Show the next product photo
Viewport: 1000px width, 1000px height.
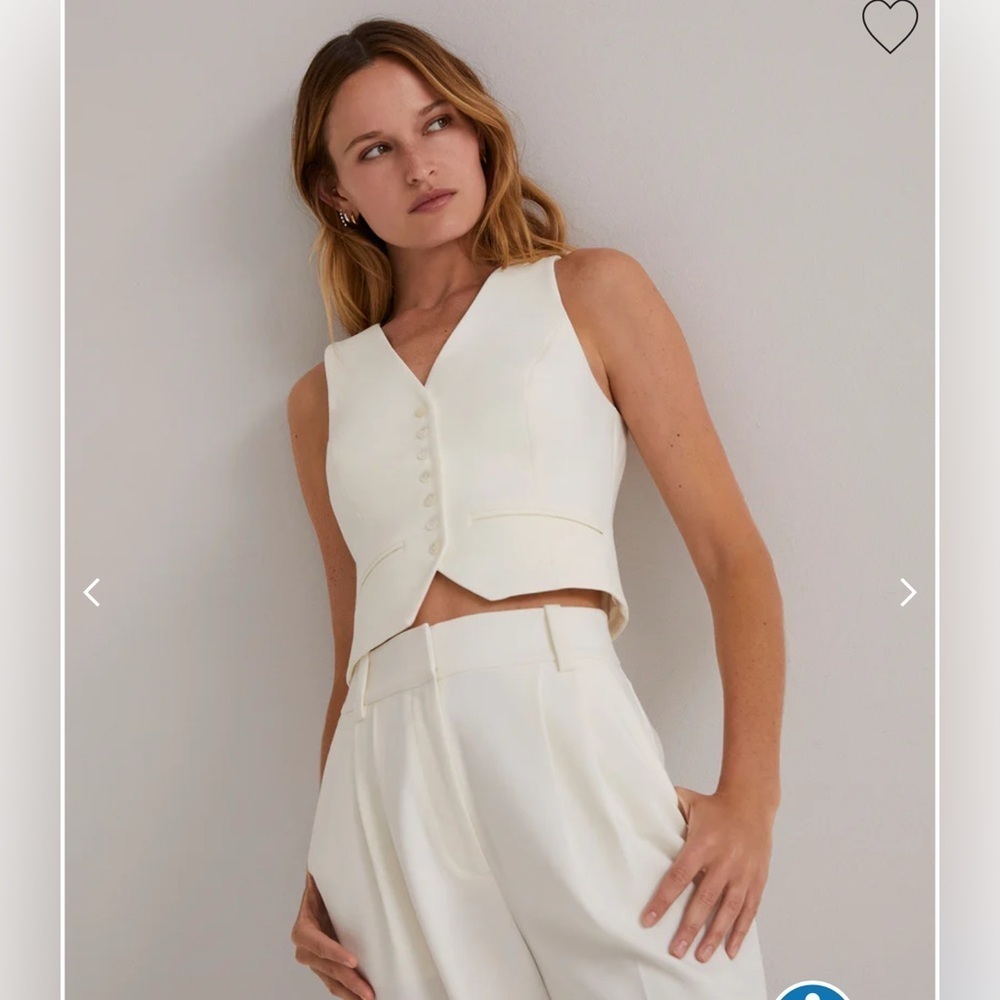pyautogui.click(x=907, y=592)
